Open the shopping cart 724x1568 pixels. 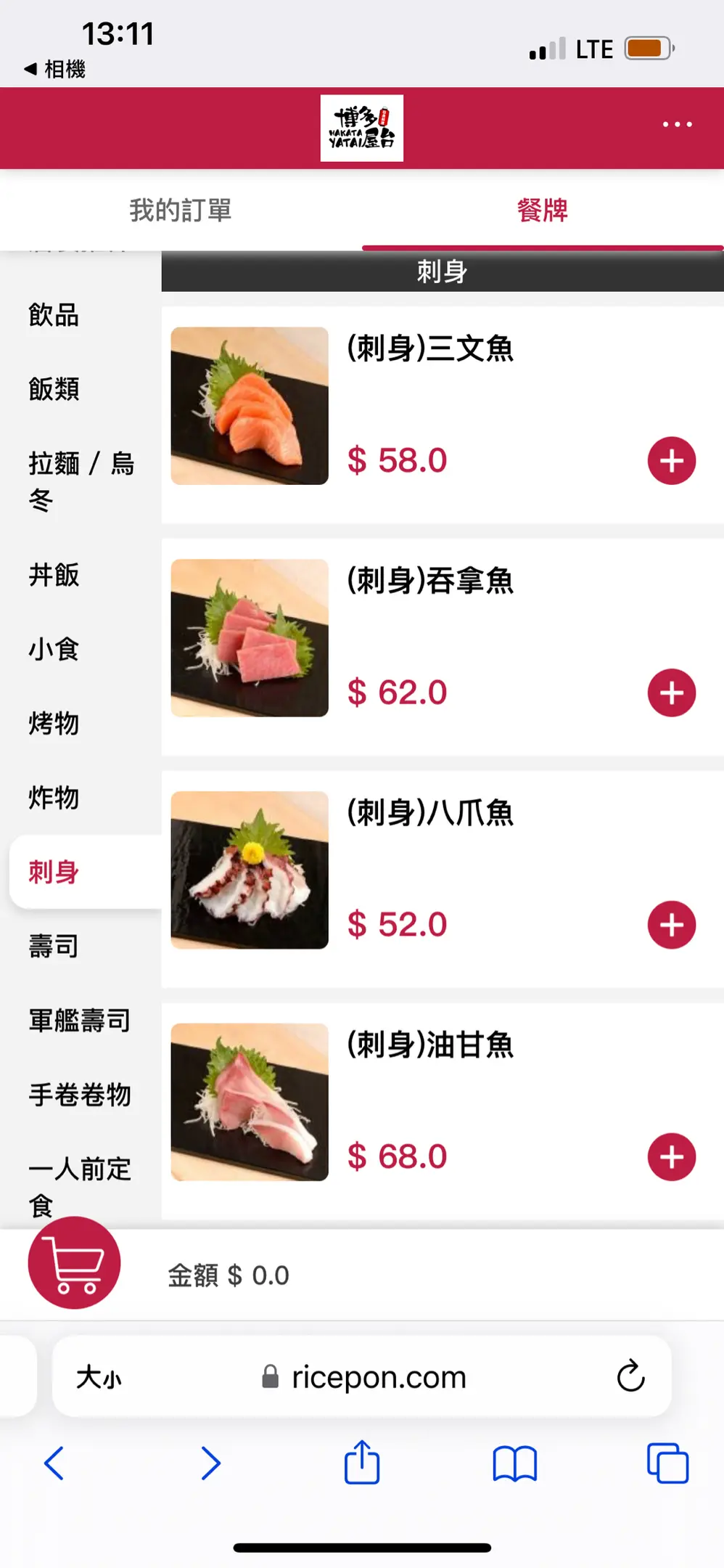click(74, 1262)
